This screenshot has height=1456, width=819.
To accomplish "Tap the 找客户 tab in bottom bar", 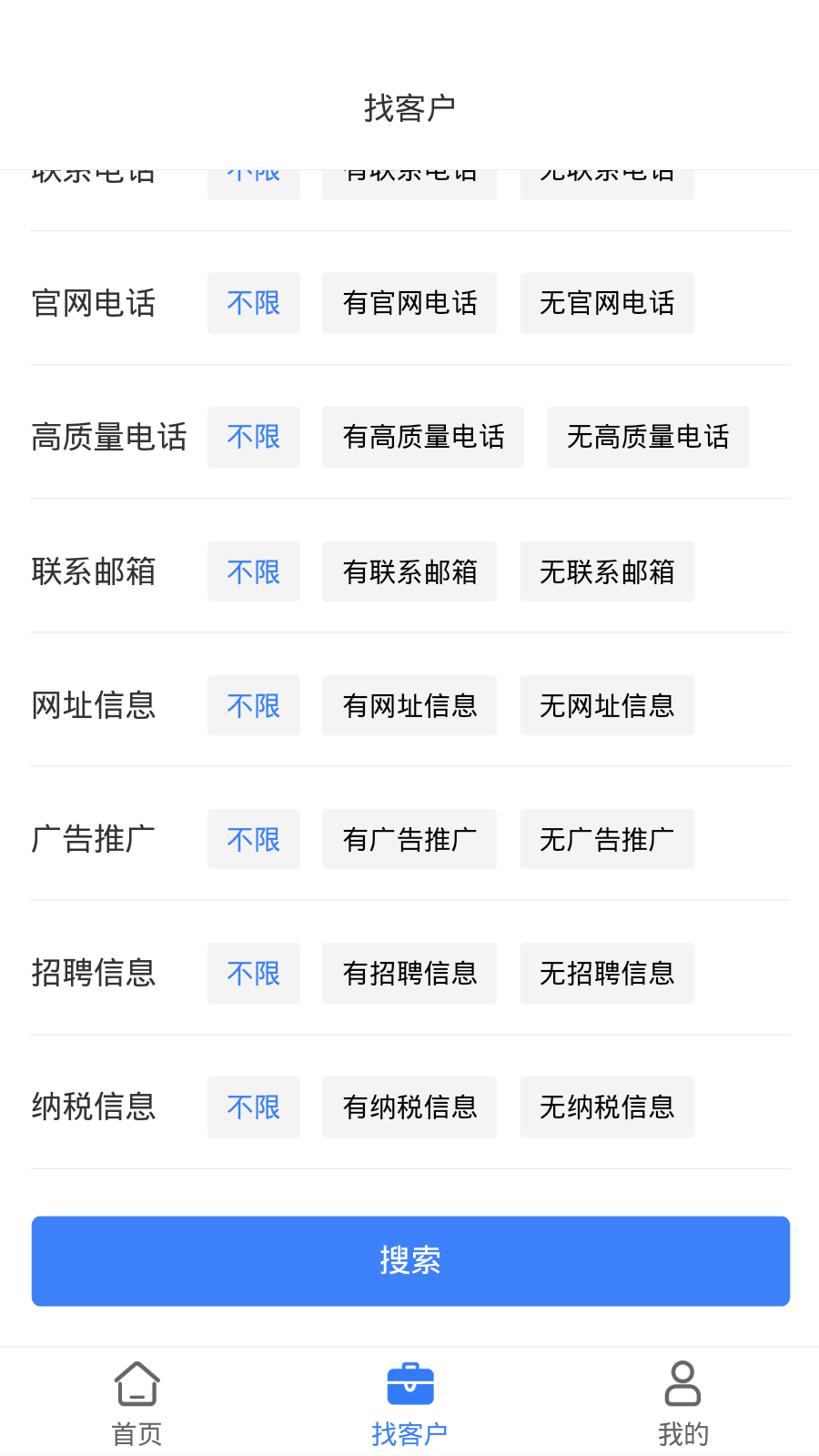I will [x=409, y=1404].
